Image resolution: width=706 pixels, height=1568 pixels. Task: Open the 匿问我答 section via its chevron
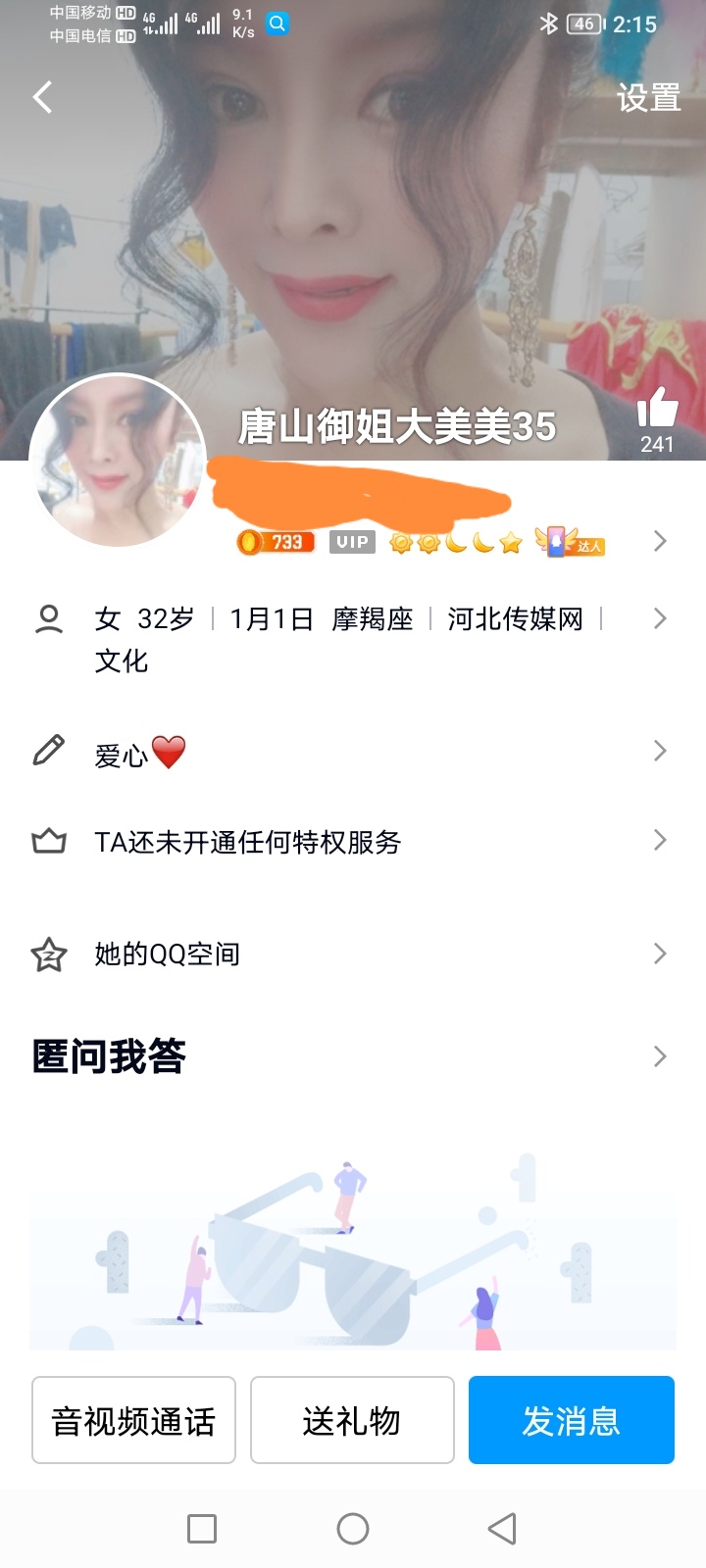tap(659, 1056)
